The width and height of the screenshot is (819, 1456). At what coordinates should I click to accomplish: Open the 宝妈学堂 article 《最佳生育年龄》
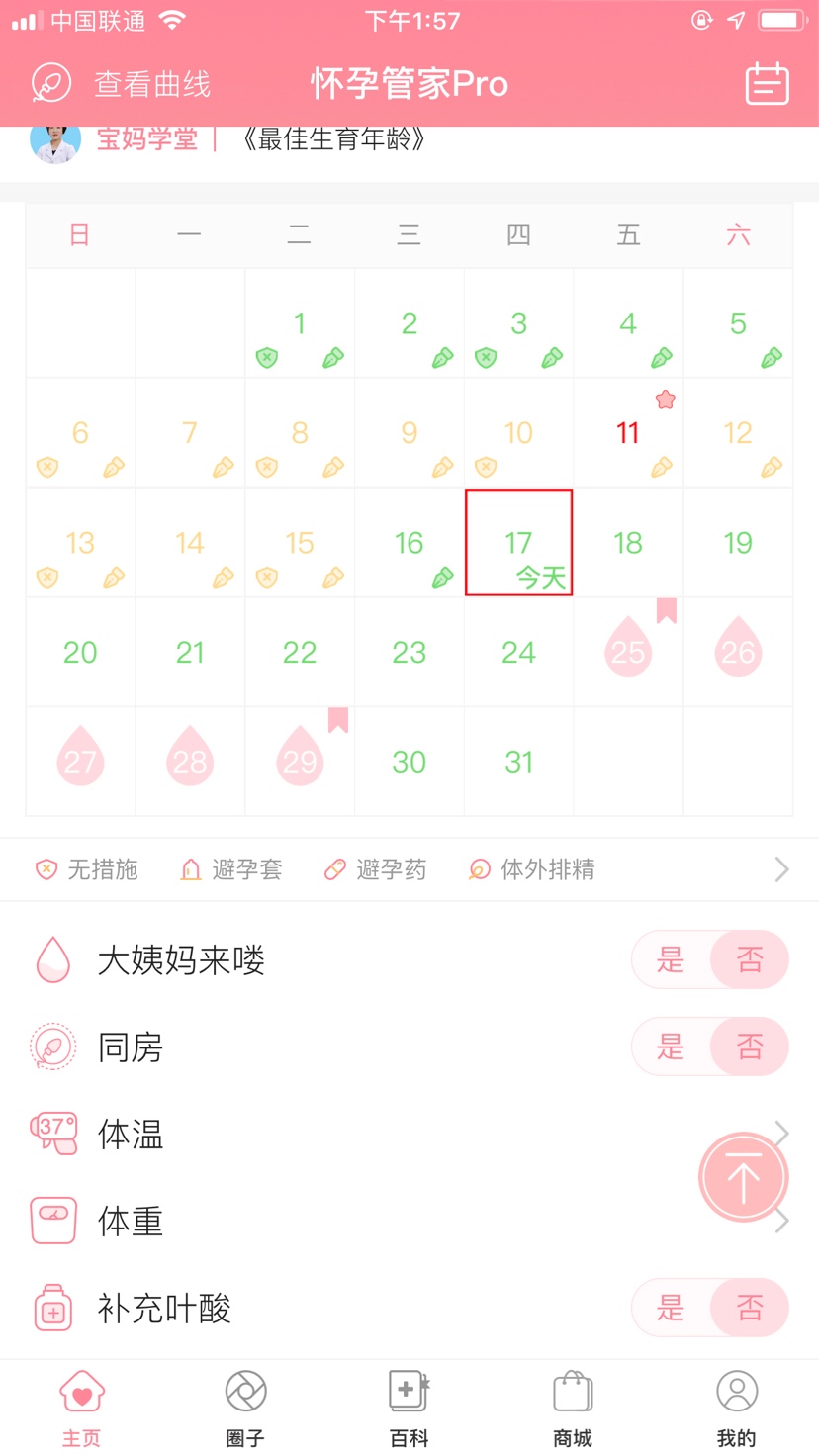[x=334, y=139]
